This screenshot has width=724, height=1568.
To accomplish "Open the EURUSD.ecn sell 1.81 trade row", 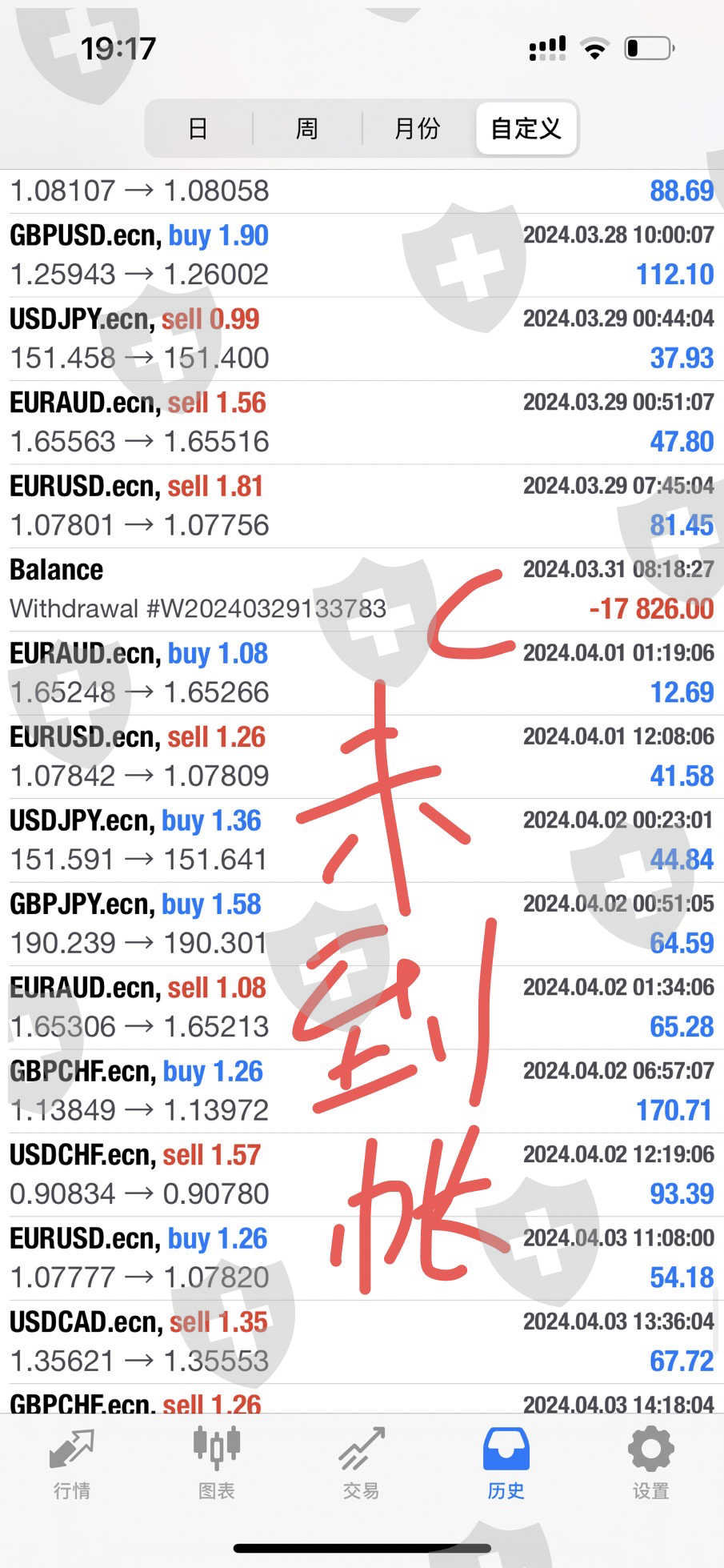I will point(362,506).
